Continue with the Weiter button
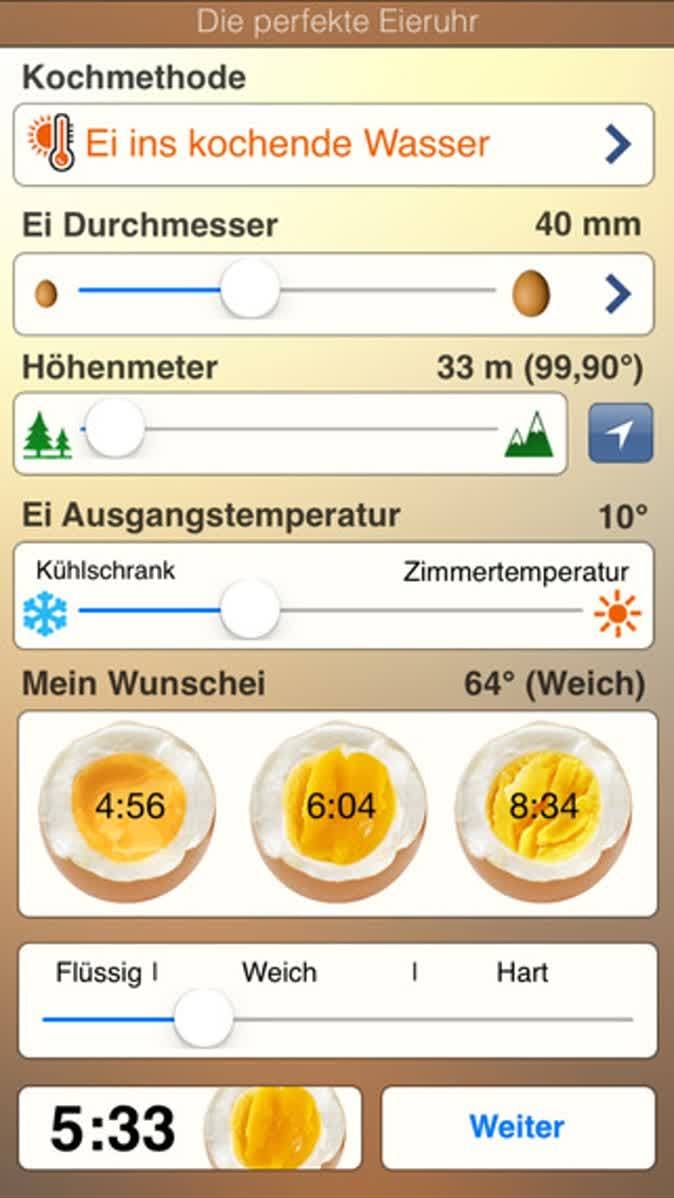The width and height of the screenshot is (674, 1198). click(517, 1127)
